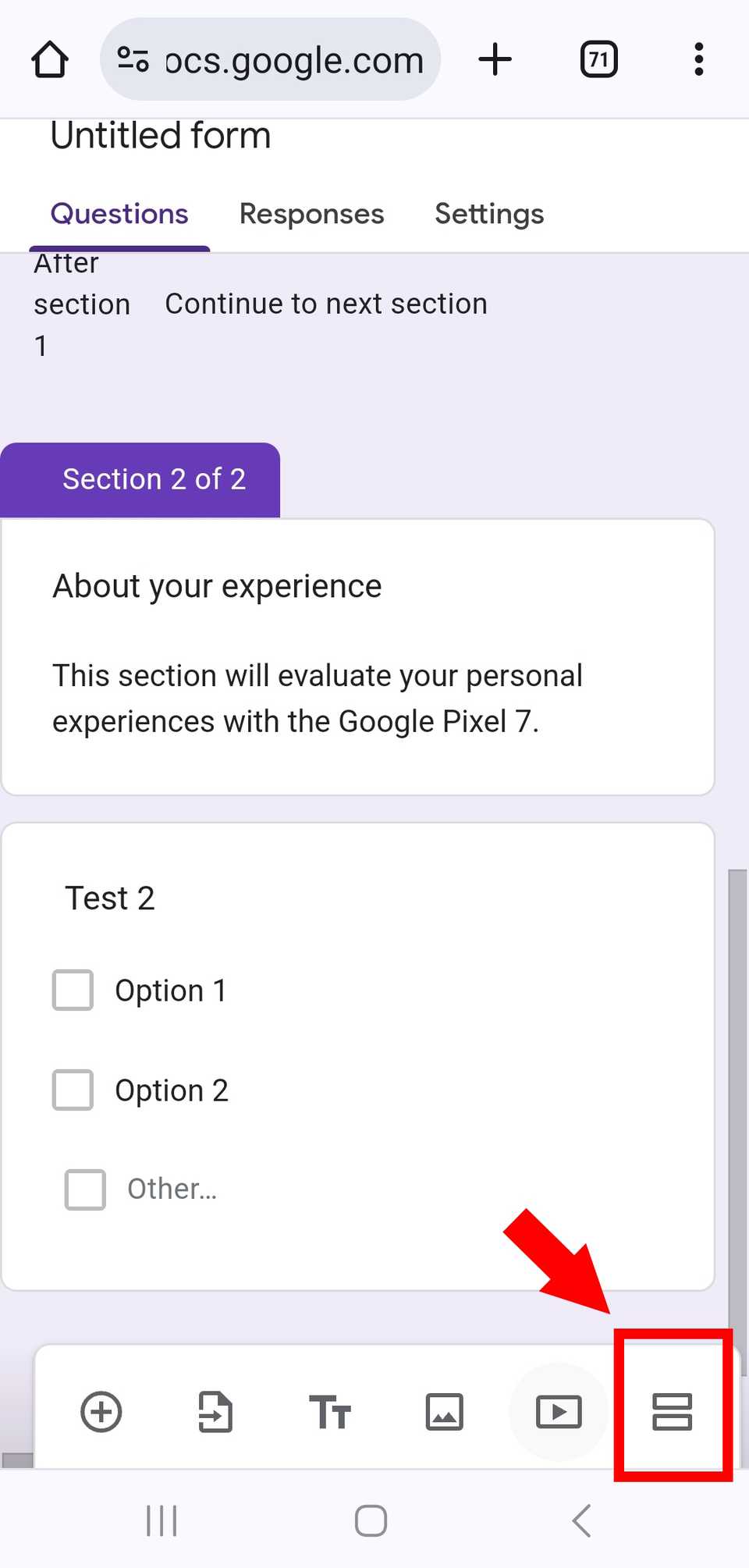This screenshot has width=749, height=1568.
Task: Click the browser home icon
Action: 49,59
